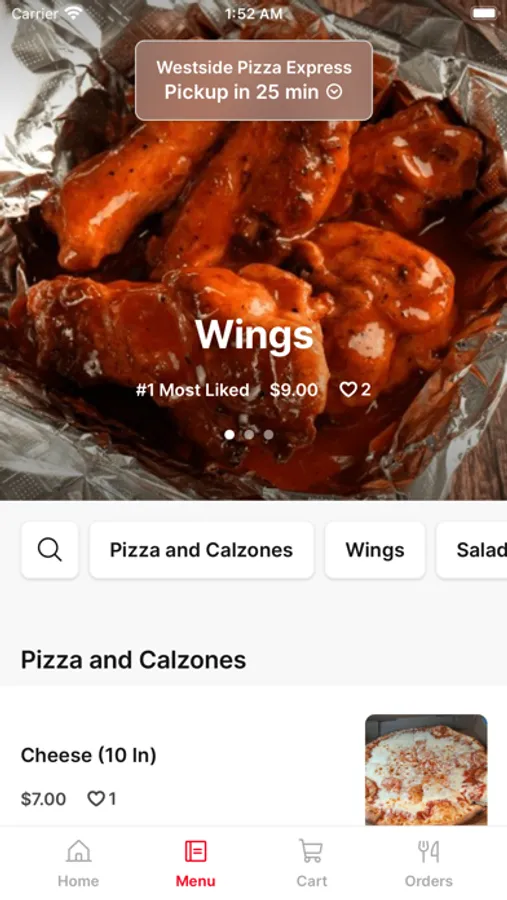Select the Pizza and Calzones category chip

tap(202, 550)
